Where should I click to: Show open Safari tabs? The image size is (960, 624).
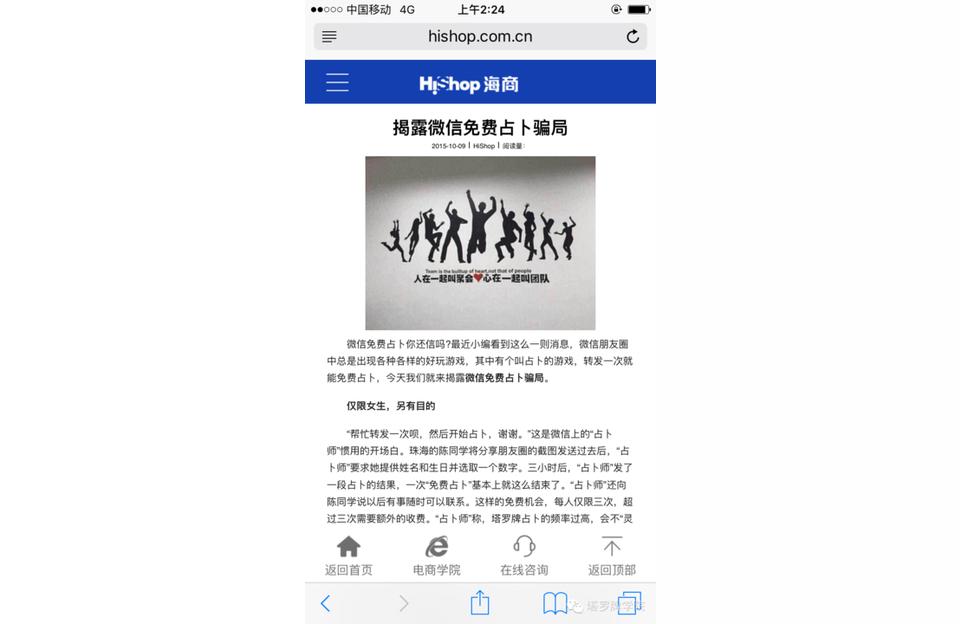[x=629, y=603]
